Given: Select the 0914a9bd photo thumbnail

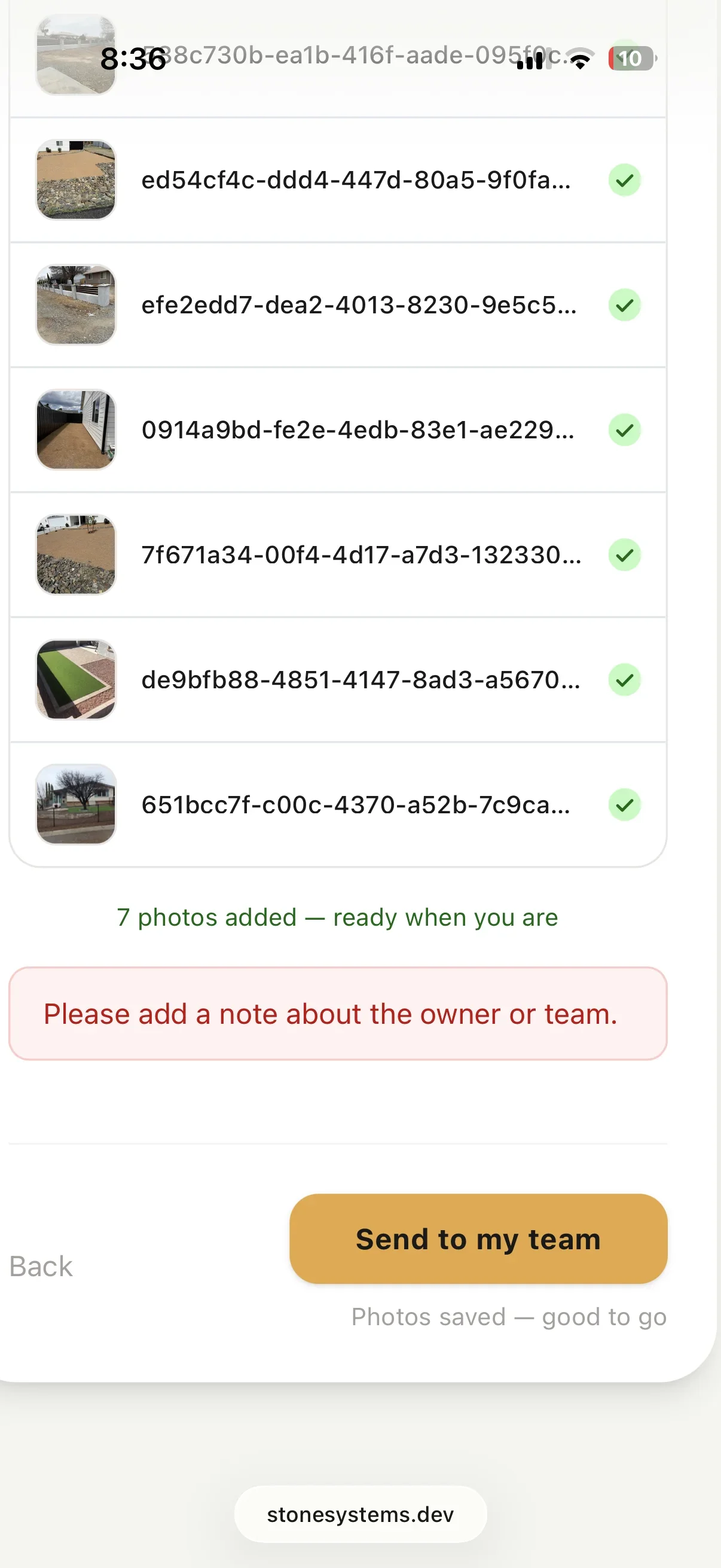Looking at the screenshot, I should [76, 430].
